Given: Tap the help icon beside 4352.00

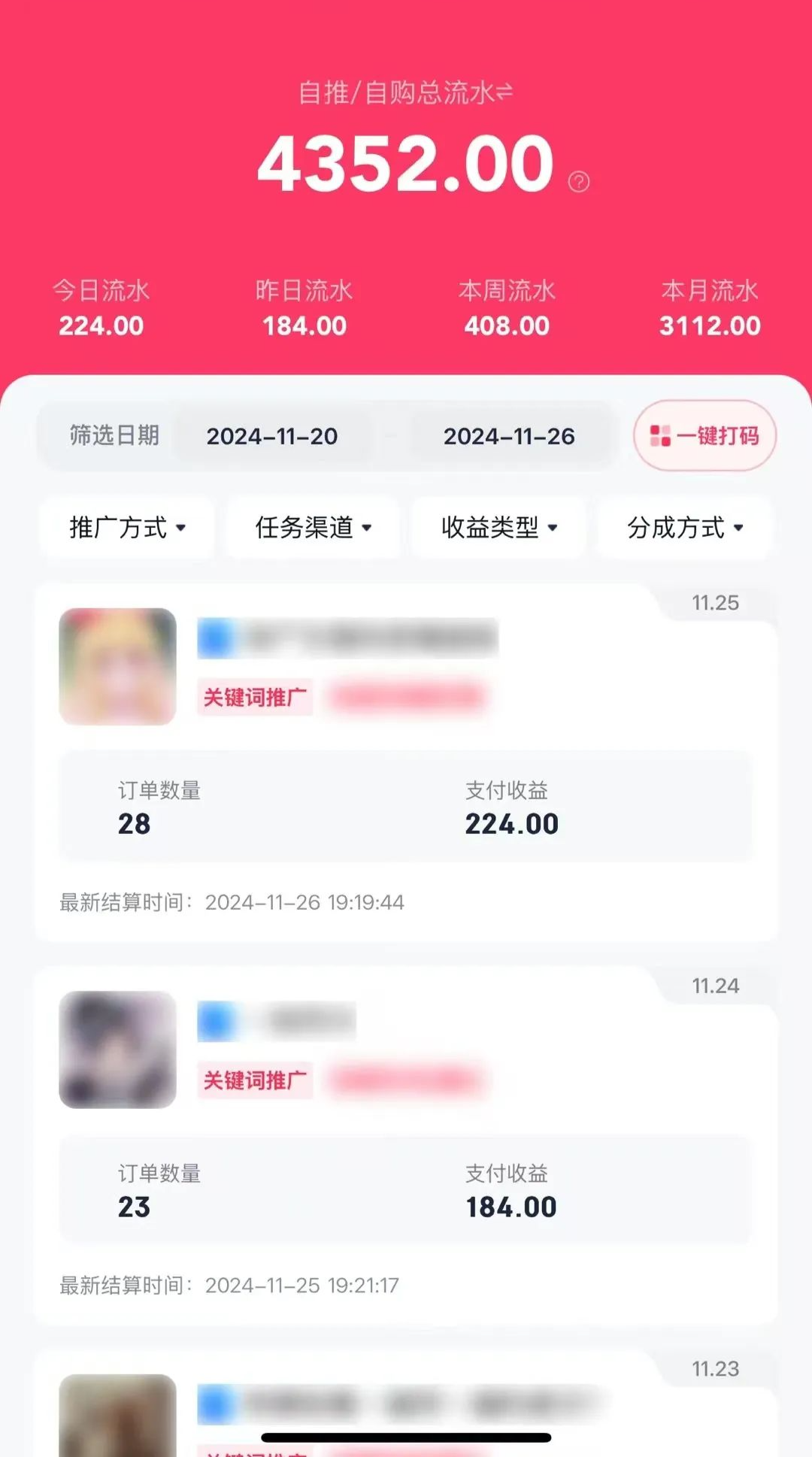Looking at the screenshot, I should coord(578,182).
